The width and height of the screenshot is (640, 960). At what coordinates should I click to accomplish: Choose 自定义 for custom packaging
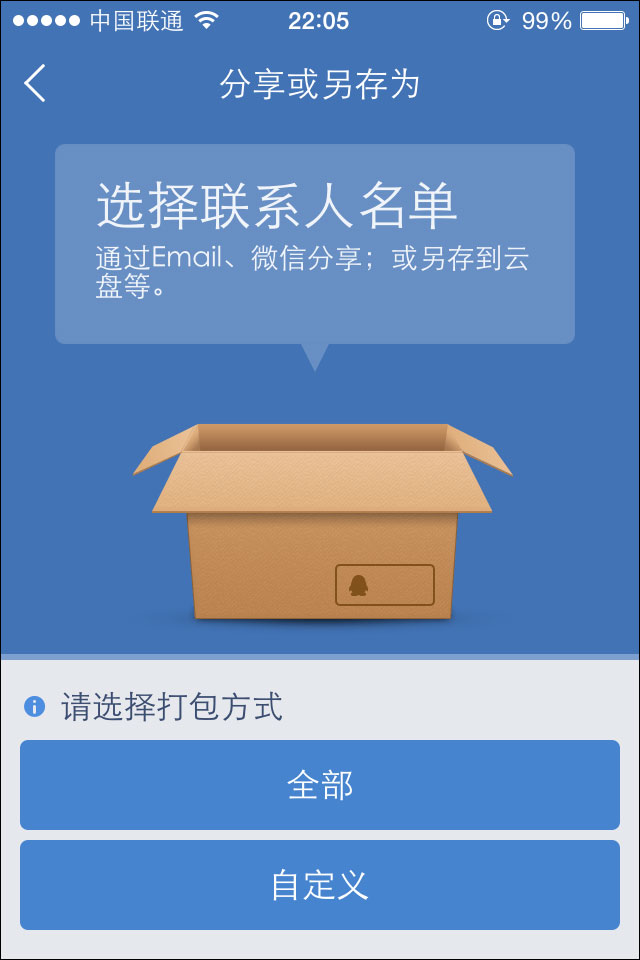[320, 885]
